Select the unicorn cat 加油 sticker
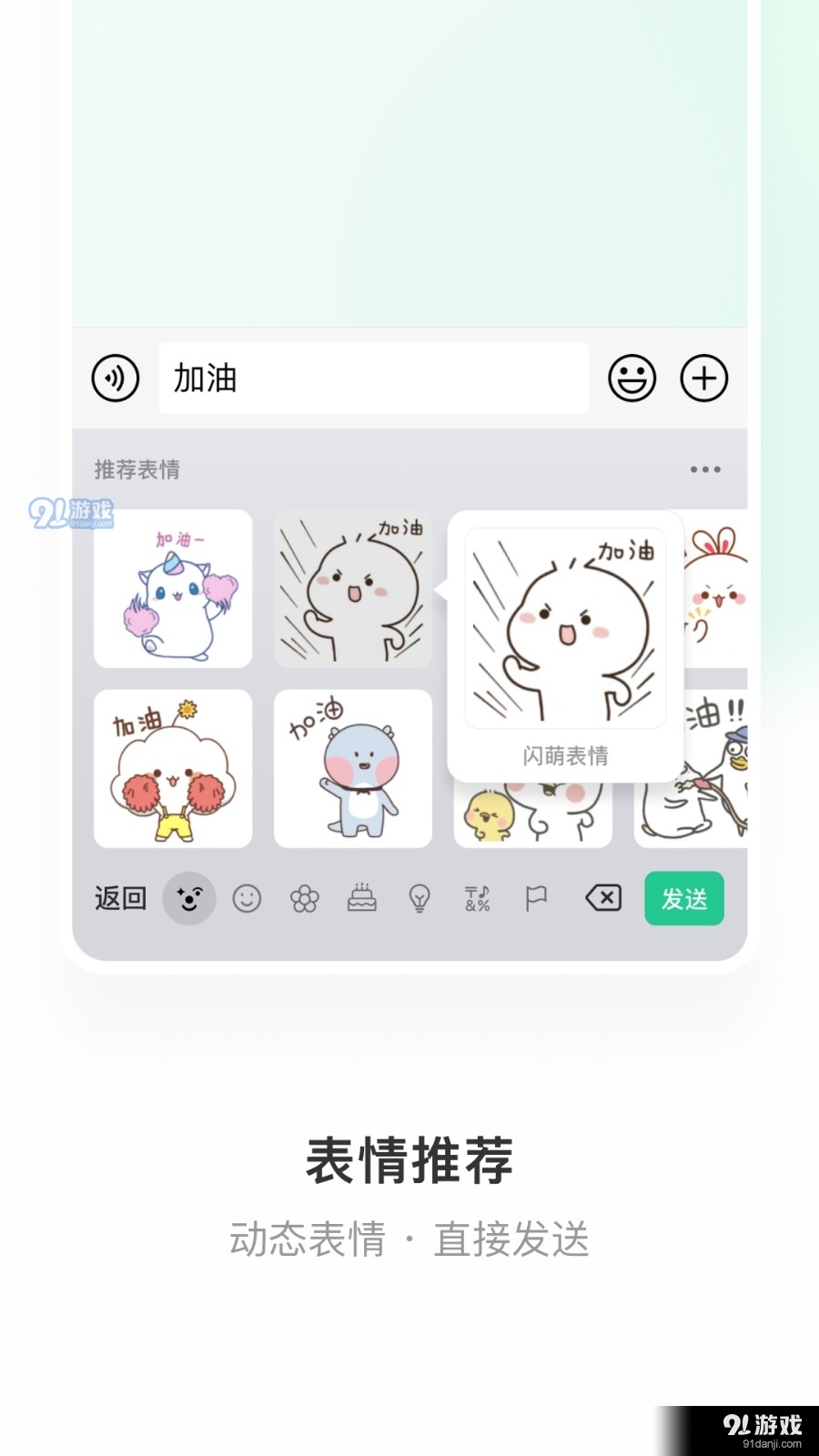This screenshot has height=1456, width=819. (x=173, y=589)
